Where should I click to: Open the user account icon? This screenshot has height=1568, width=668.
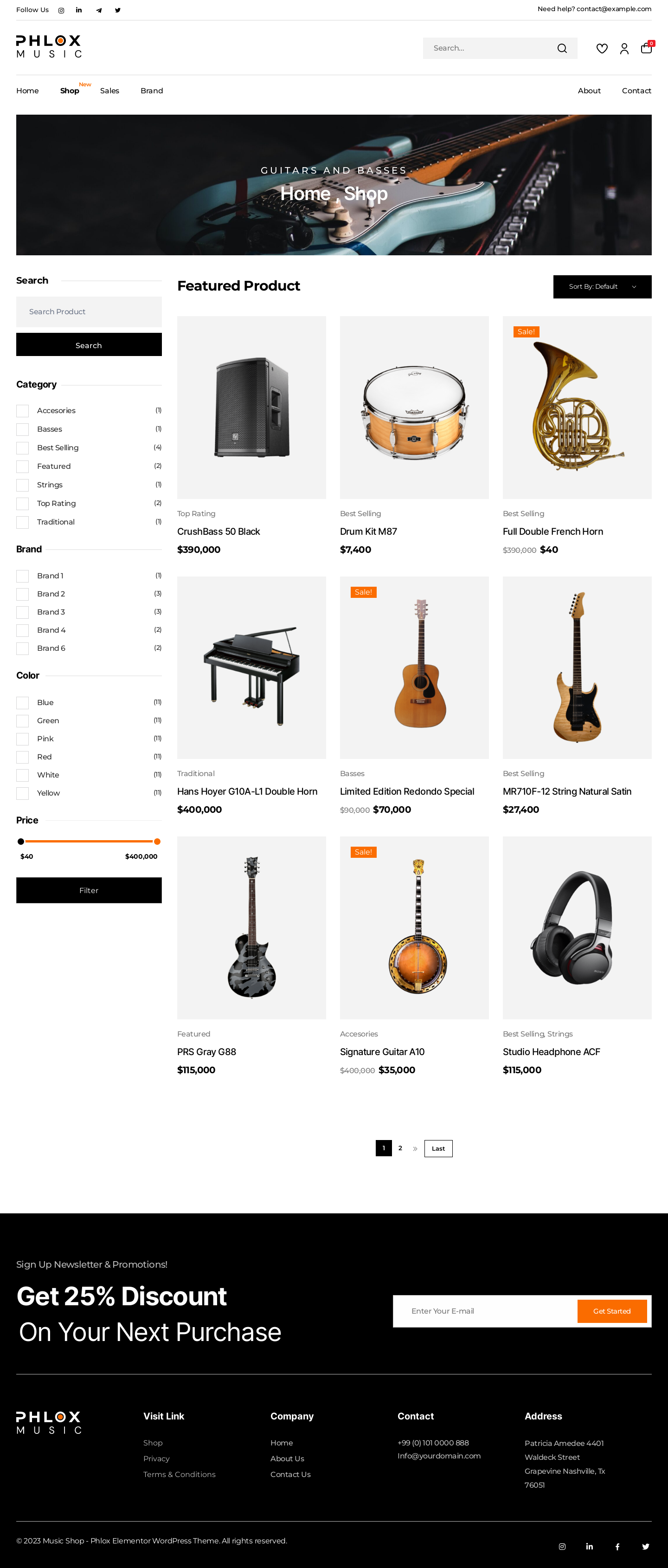tap(624, 49)
